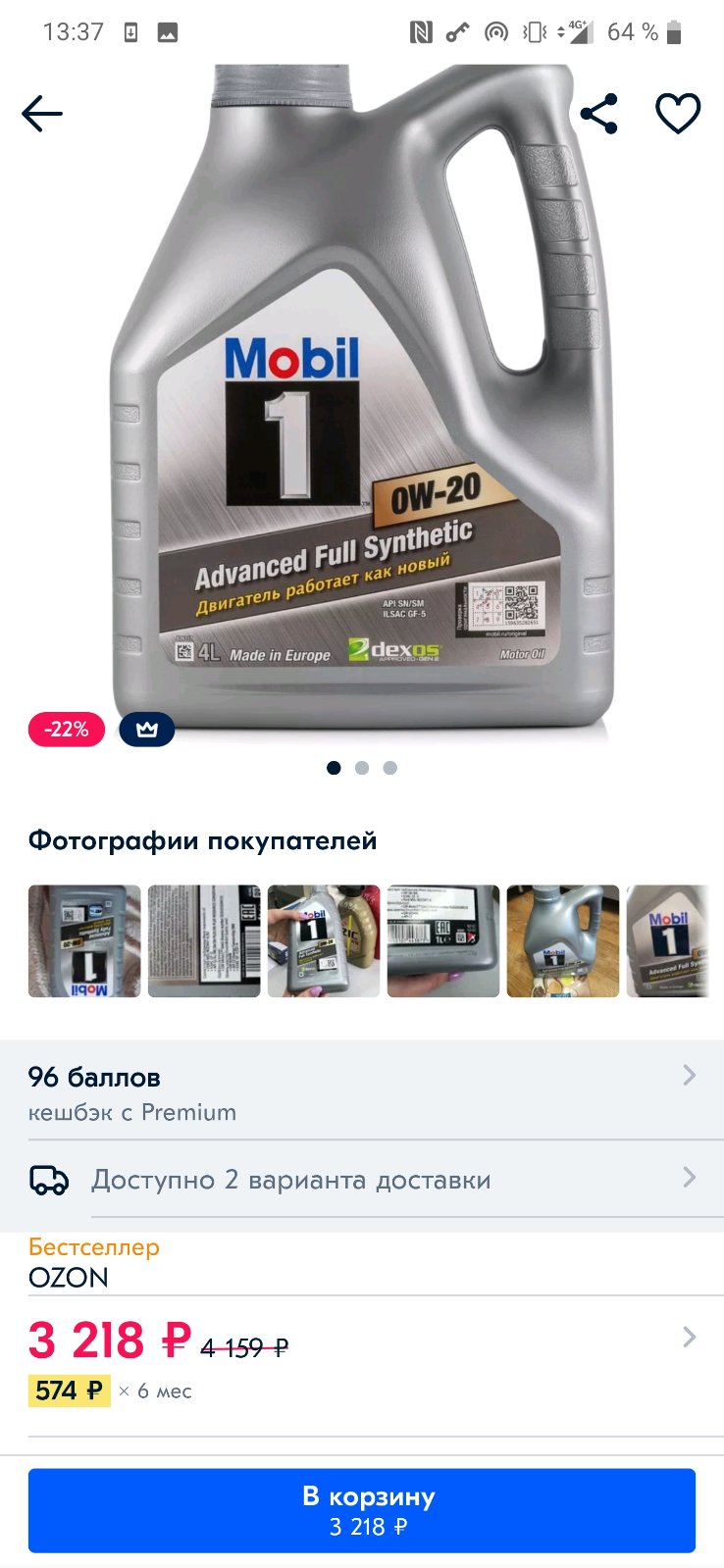Tap the Premium crown badge
This screenshot has width=724, height=1568.
(147, 730)
